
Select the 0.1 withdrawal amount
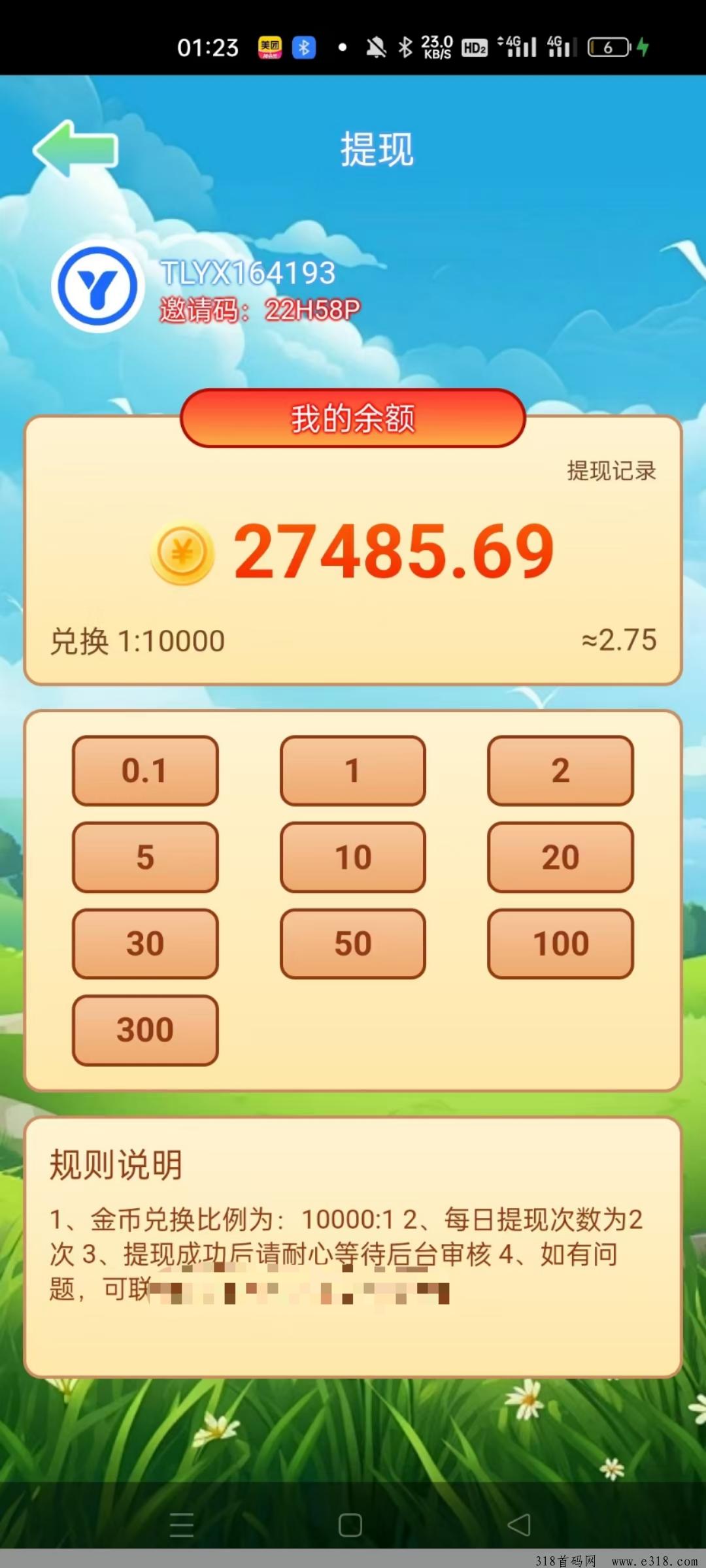[145, 770]
